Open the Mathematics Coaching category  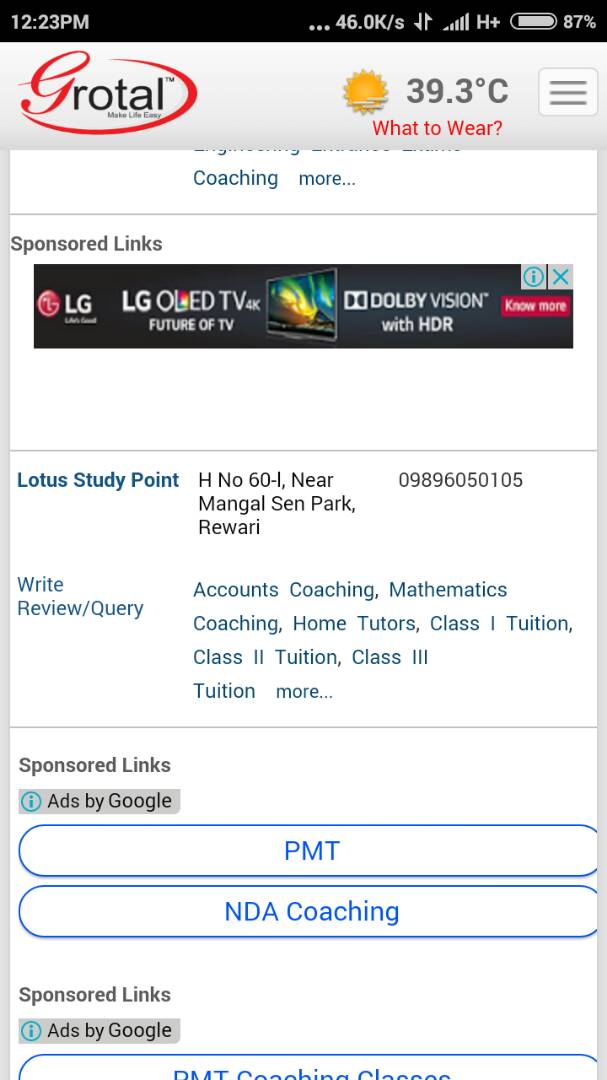click(x=448, y=590)
